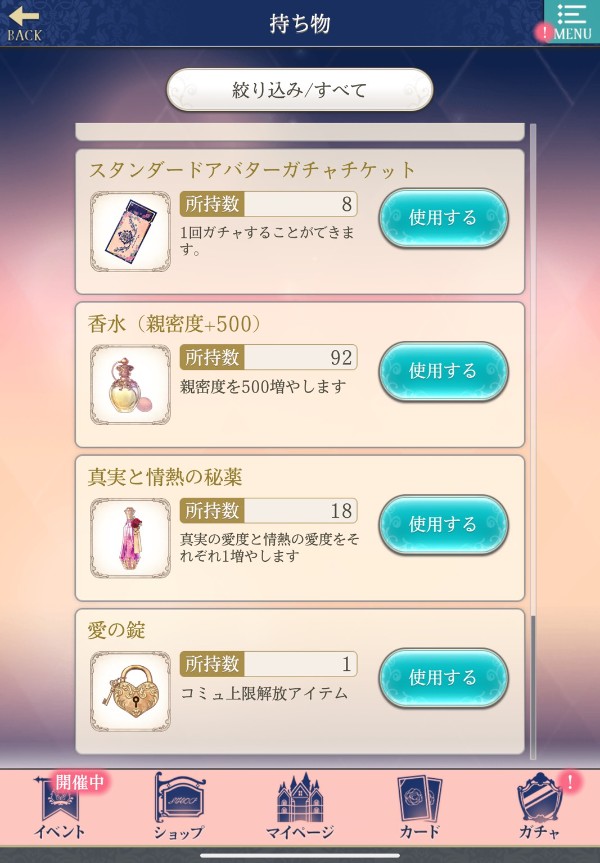Go back using the BACK arrow

point(24,23)
